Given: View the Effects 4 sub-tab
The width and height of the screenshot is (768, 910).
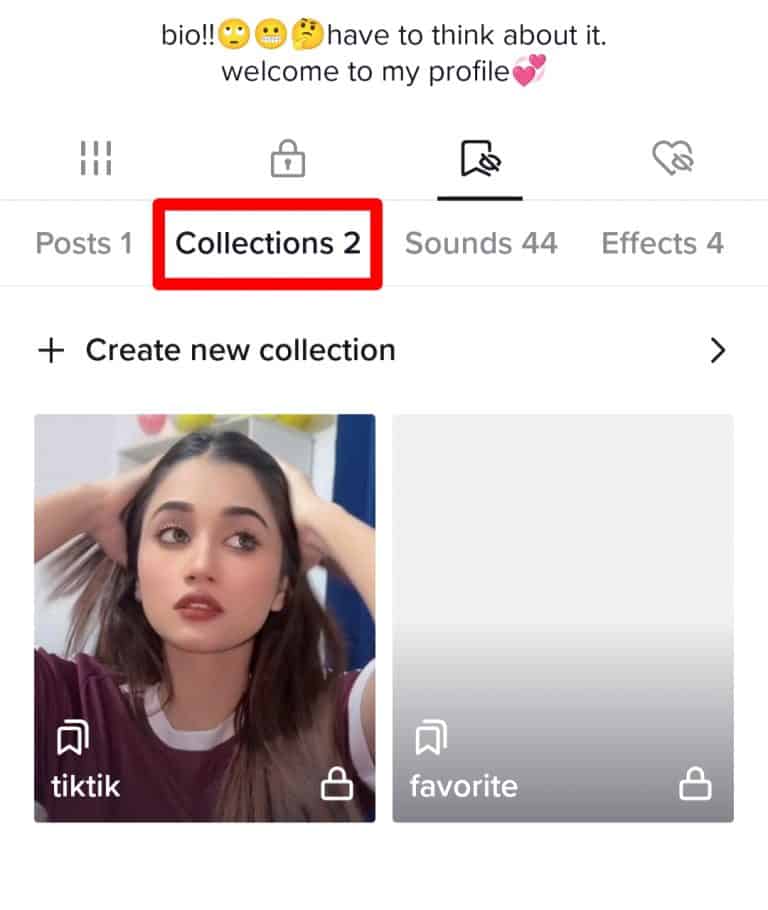Looking at the screenshot, I should tap(662, 243).
